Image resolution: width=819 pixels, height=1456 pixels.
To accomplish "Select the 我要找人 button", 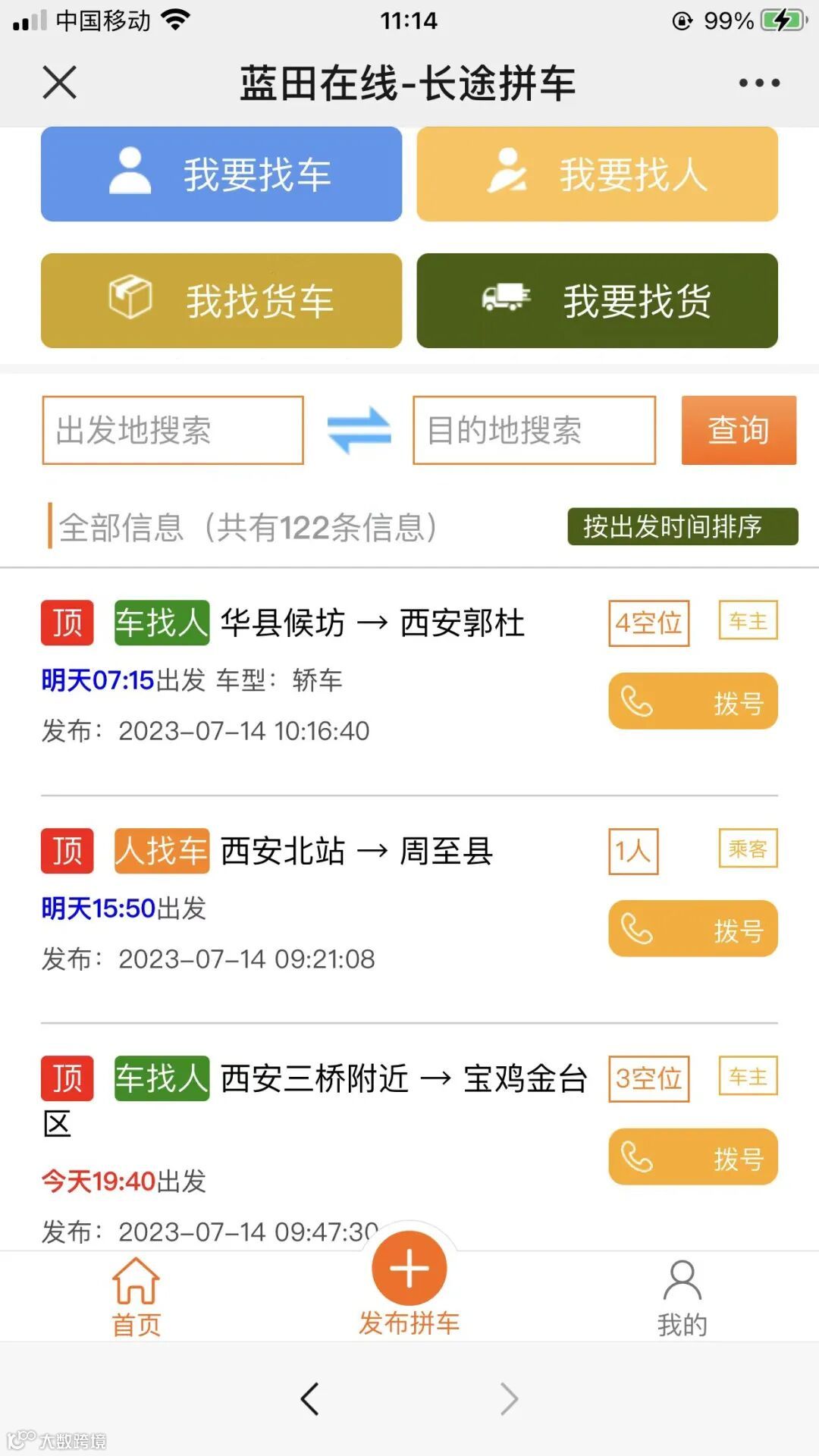I will pos(597,174).
